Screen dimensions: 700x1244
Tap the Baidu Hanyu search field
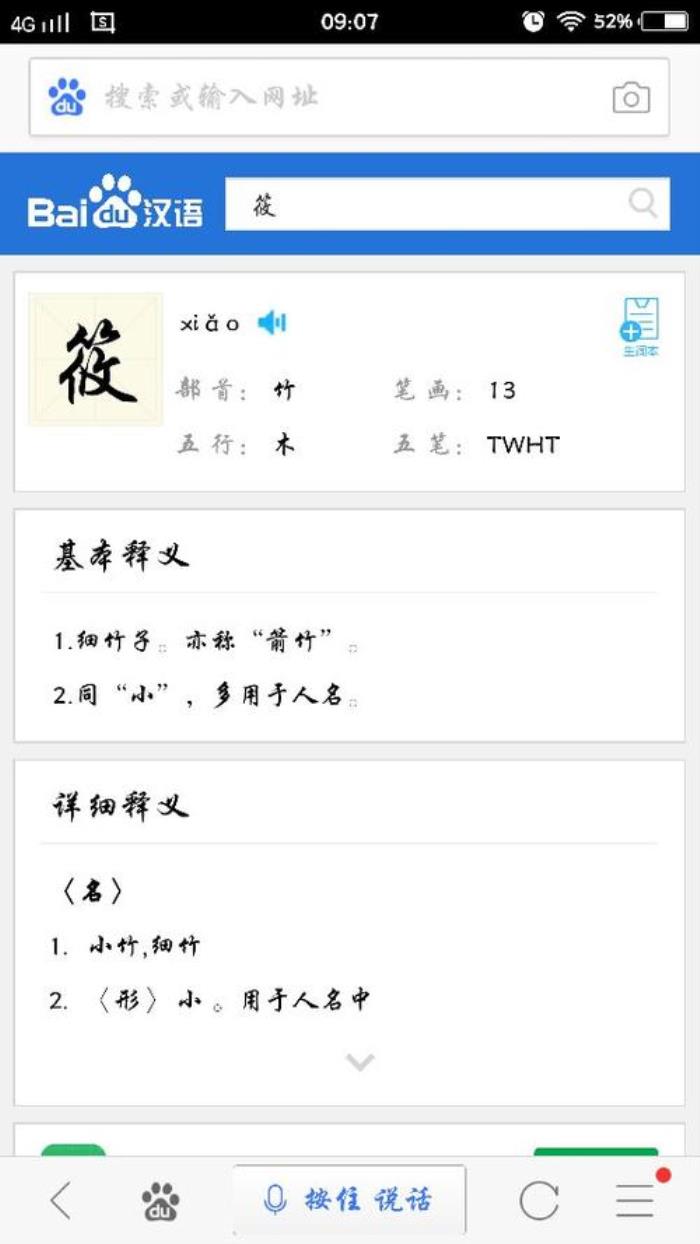point(425,205)
